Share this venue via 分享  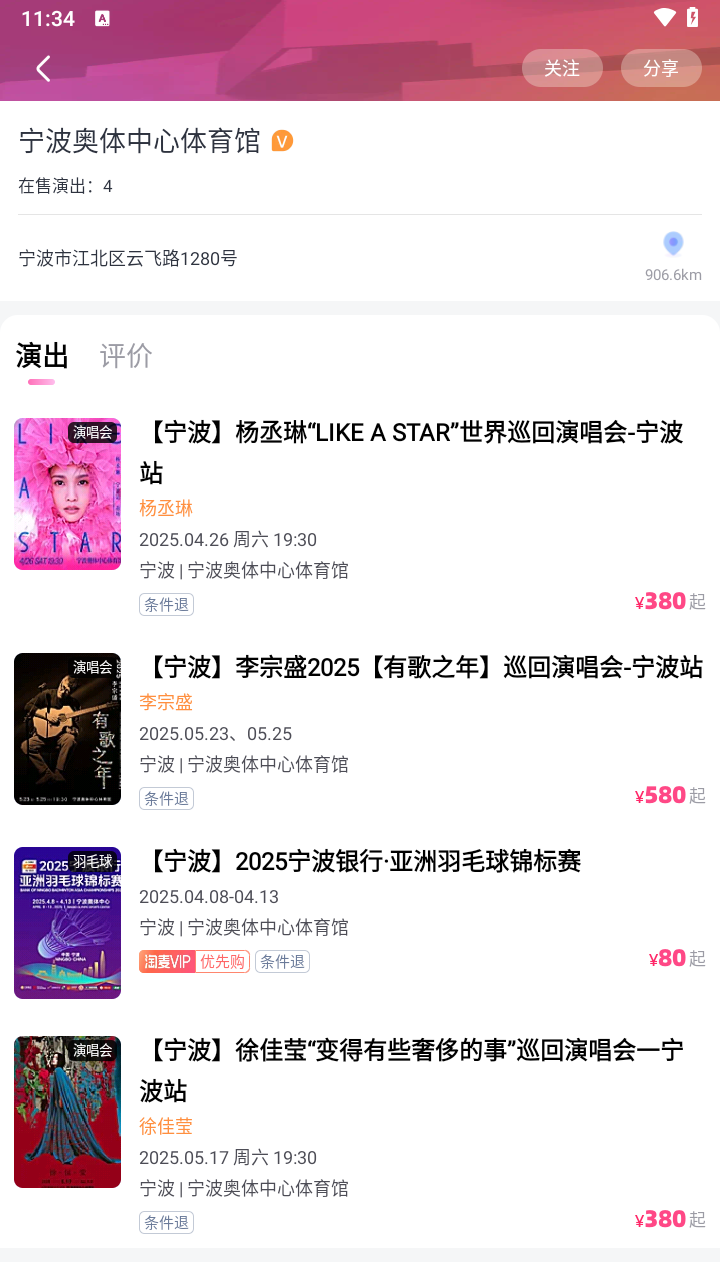[x=660, y=68]
